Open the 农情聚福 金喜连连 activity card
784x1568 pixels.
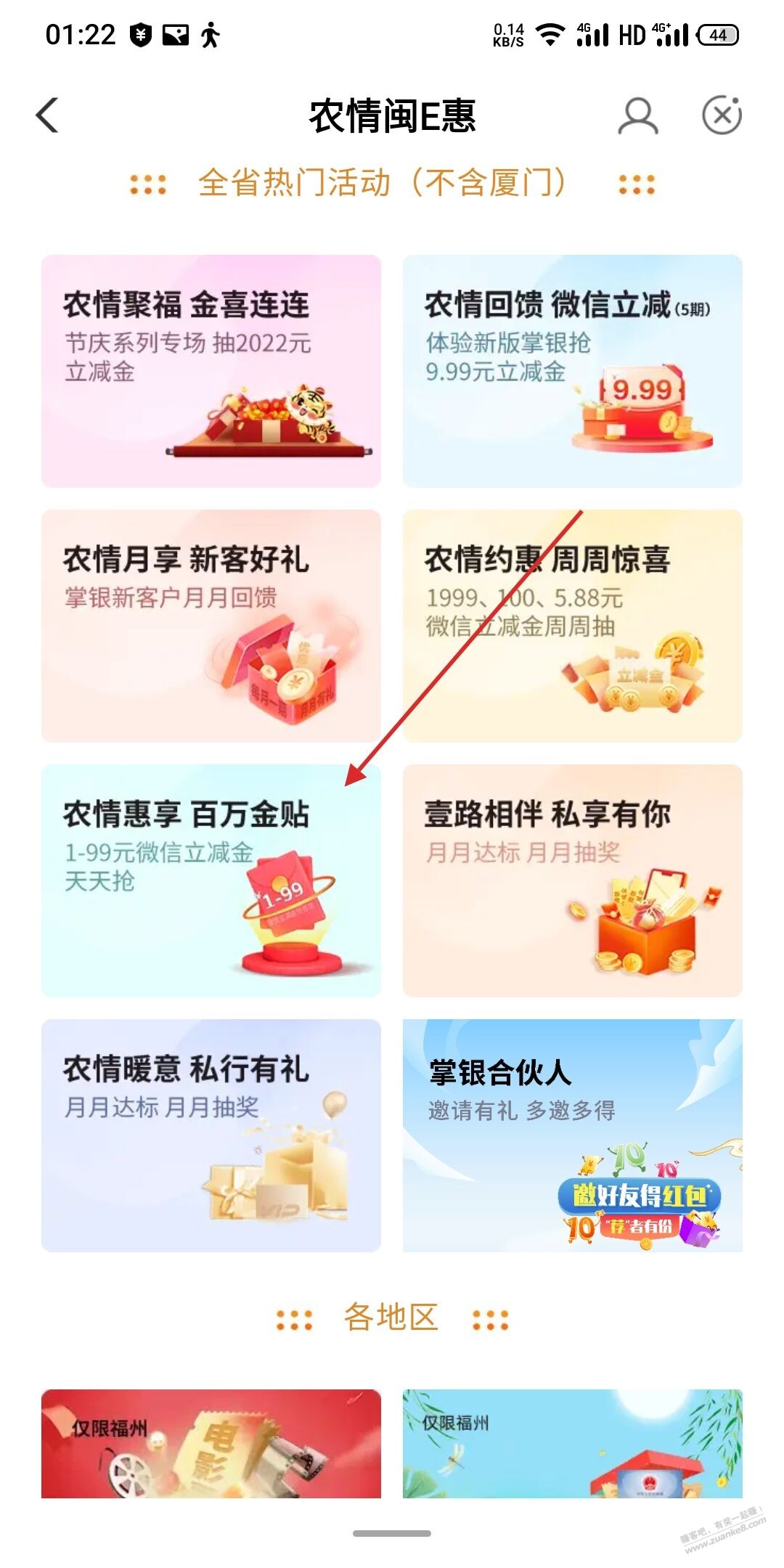[211, 371]
